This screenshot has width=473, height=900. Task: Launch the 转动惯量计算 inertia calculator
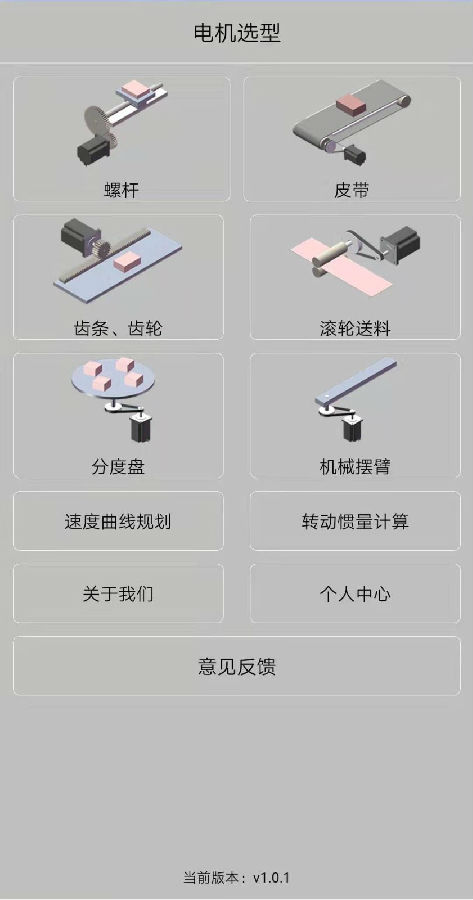tap(355, 521)
